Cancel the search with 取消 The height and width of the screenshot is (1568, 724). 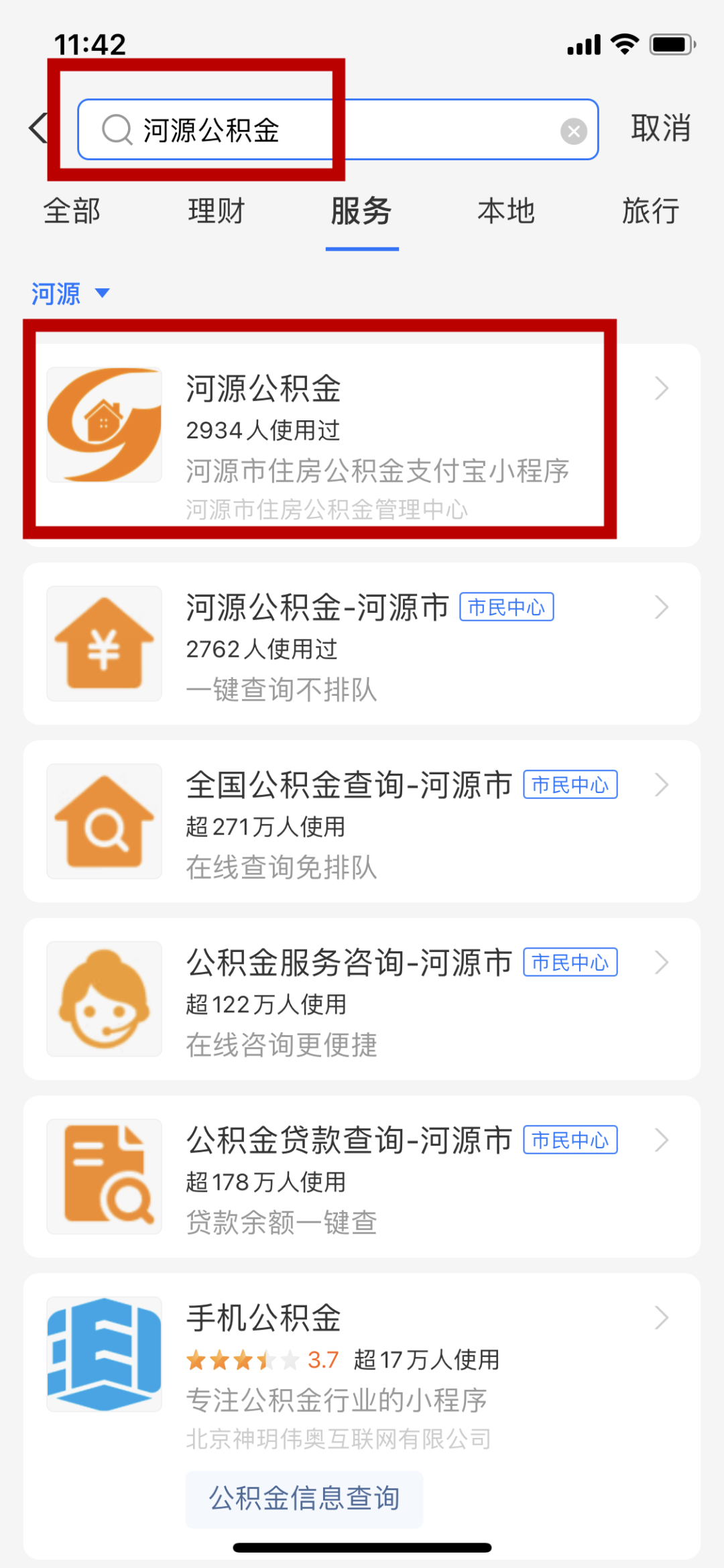point(660,128)
